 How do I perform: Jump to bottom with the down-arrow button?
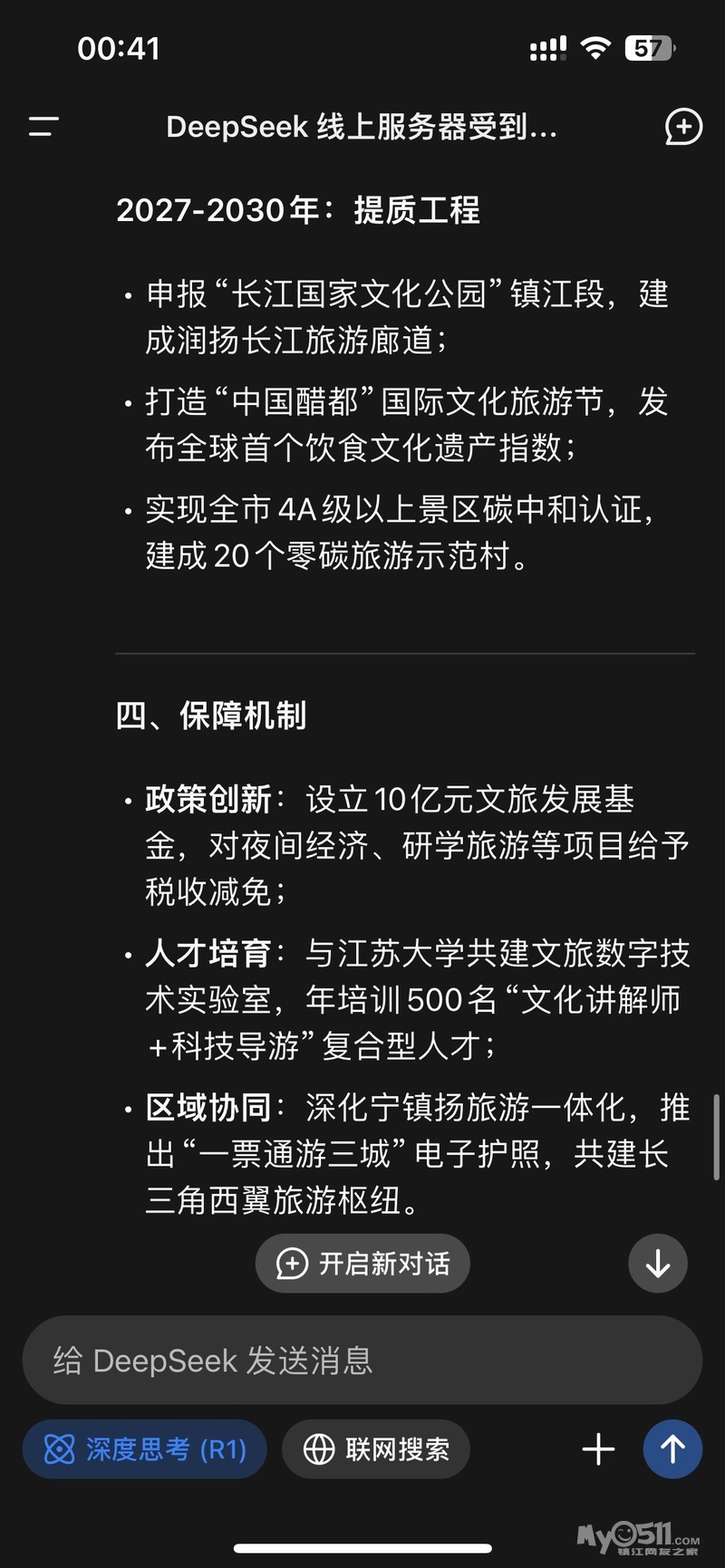pyautogui.click(x=658, y=1263)
